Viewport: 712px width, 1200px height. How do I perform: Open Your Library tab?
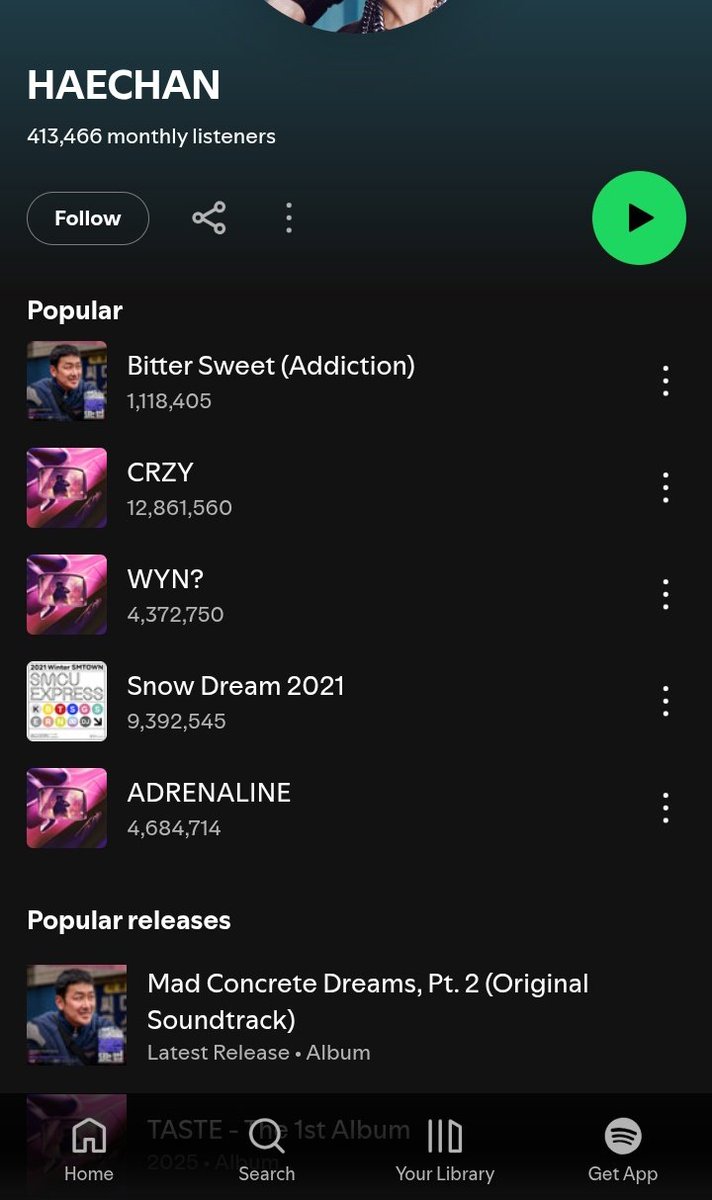[444, 1150]
